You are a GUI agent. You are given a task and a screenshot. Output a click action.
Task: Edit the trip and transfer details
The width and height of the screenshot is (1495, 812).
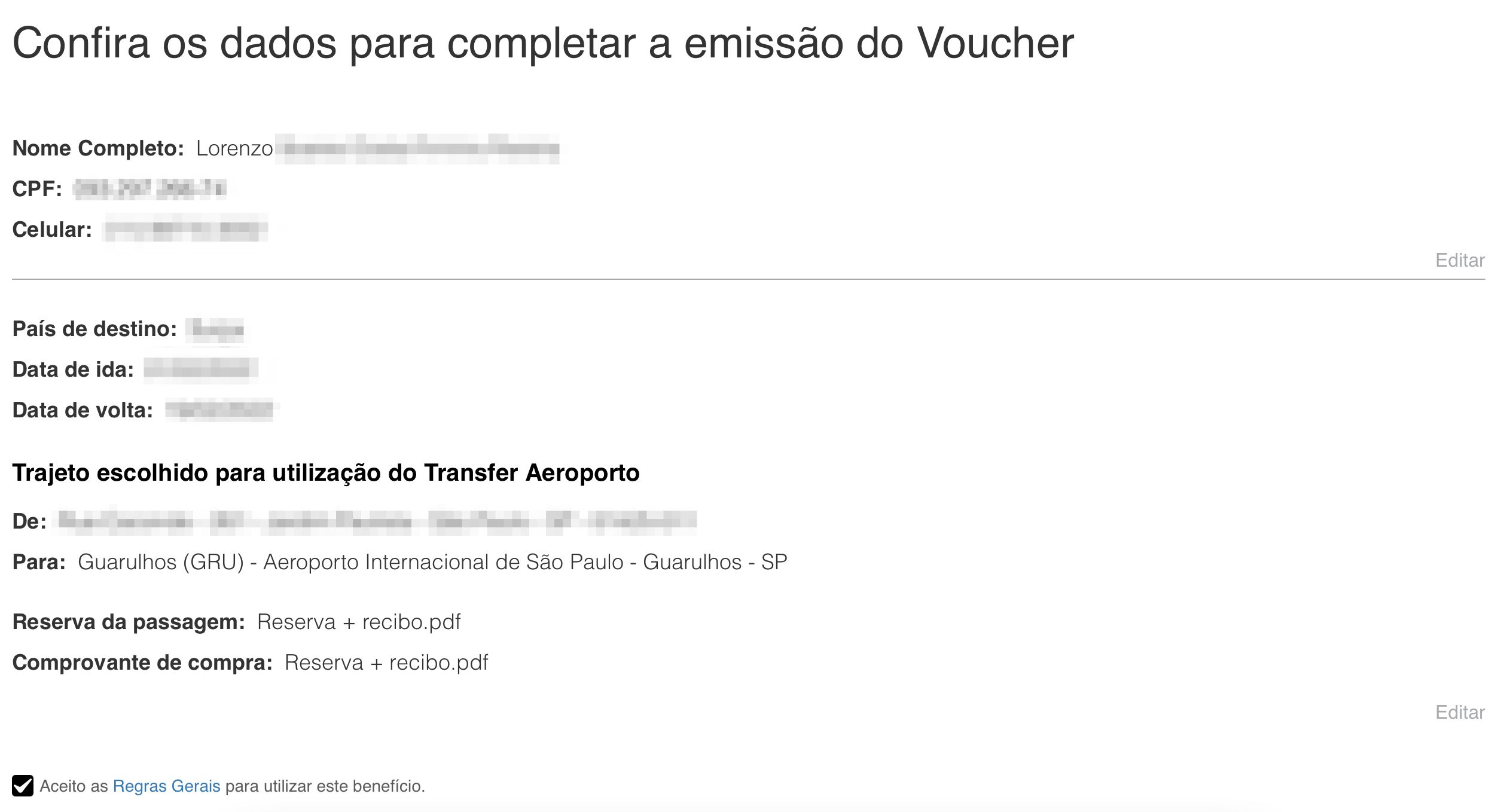tap(1459, 712)
